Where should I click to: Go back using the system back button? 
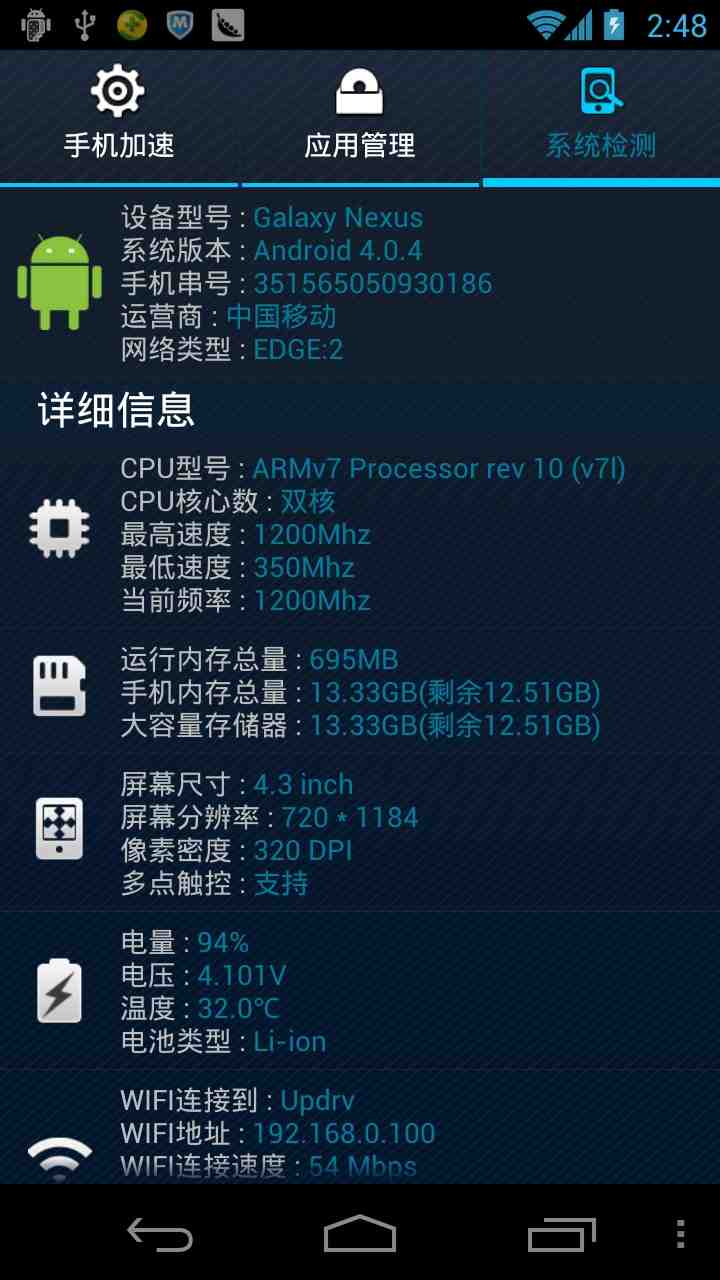160,1234
